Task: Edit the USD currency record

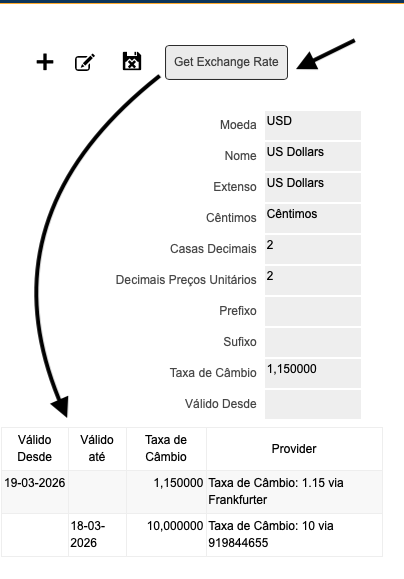Action: pyautogui.click(x=85, y=62)
